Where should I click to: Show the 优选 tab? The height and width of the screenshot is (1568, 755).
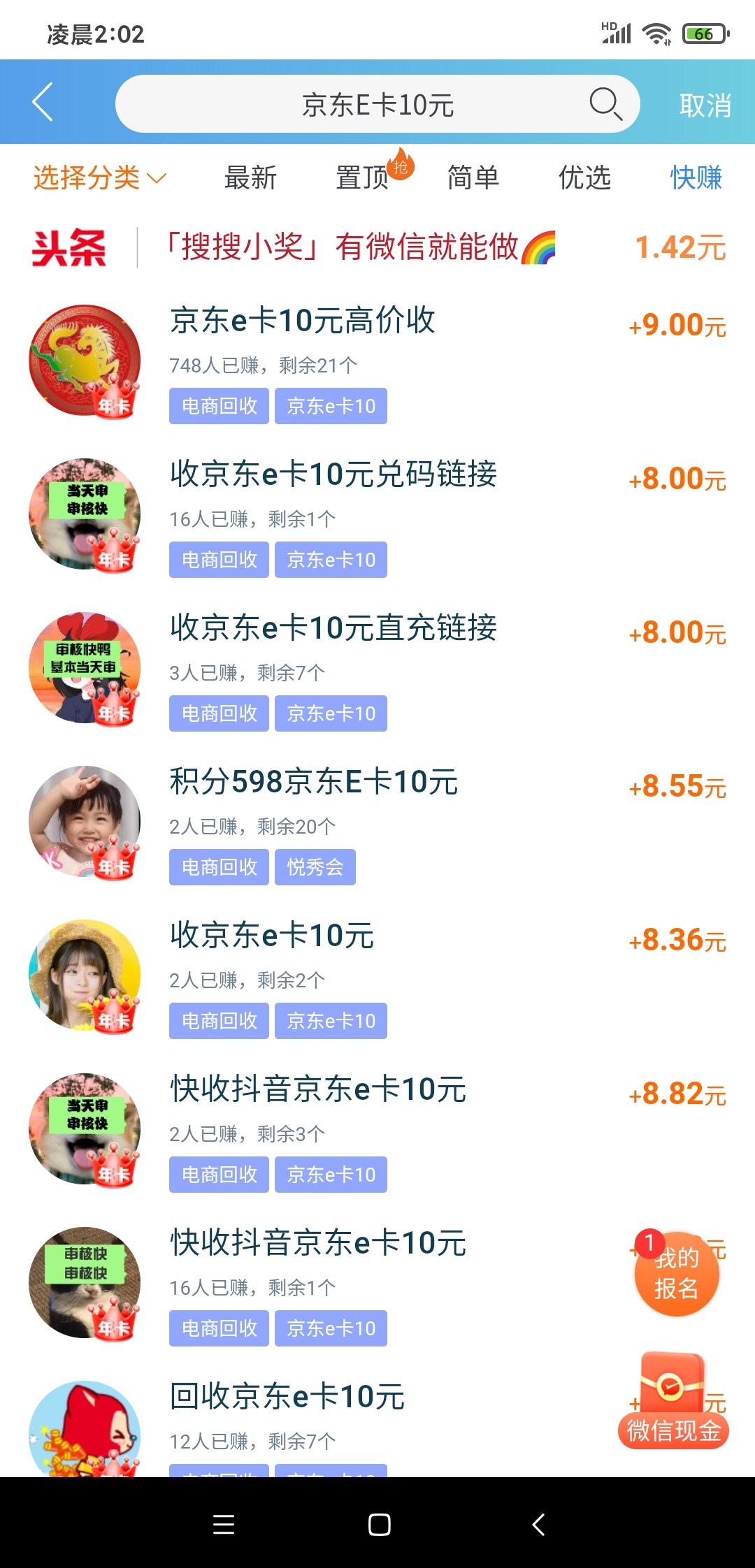[x=584, y=178]
